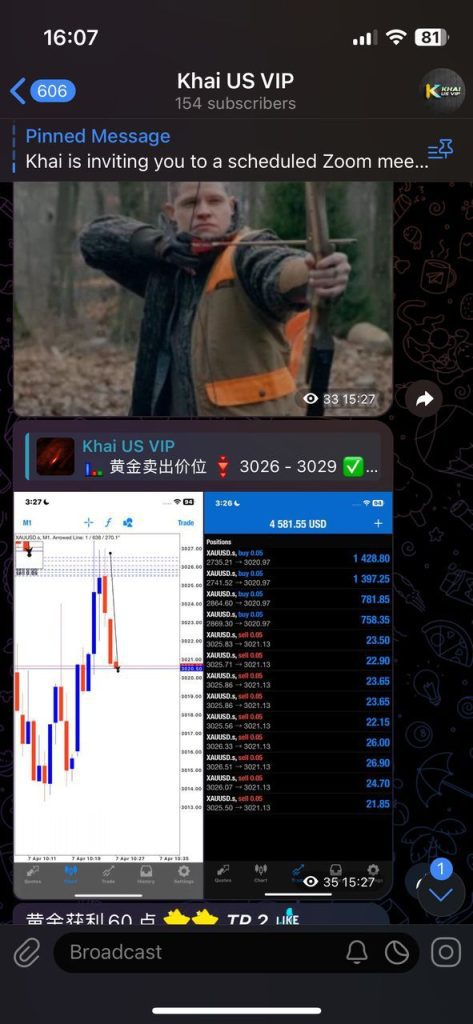
Task: Toggle silent broadcast notification bell
Action: (357, 953)
